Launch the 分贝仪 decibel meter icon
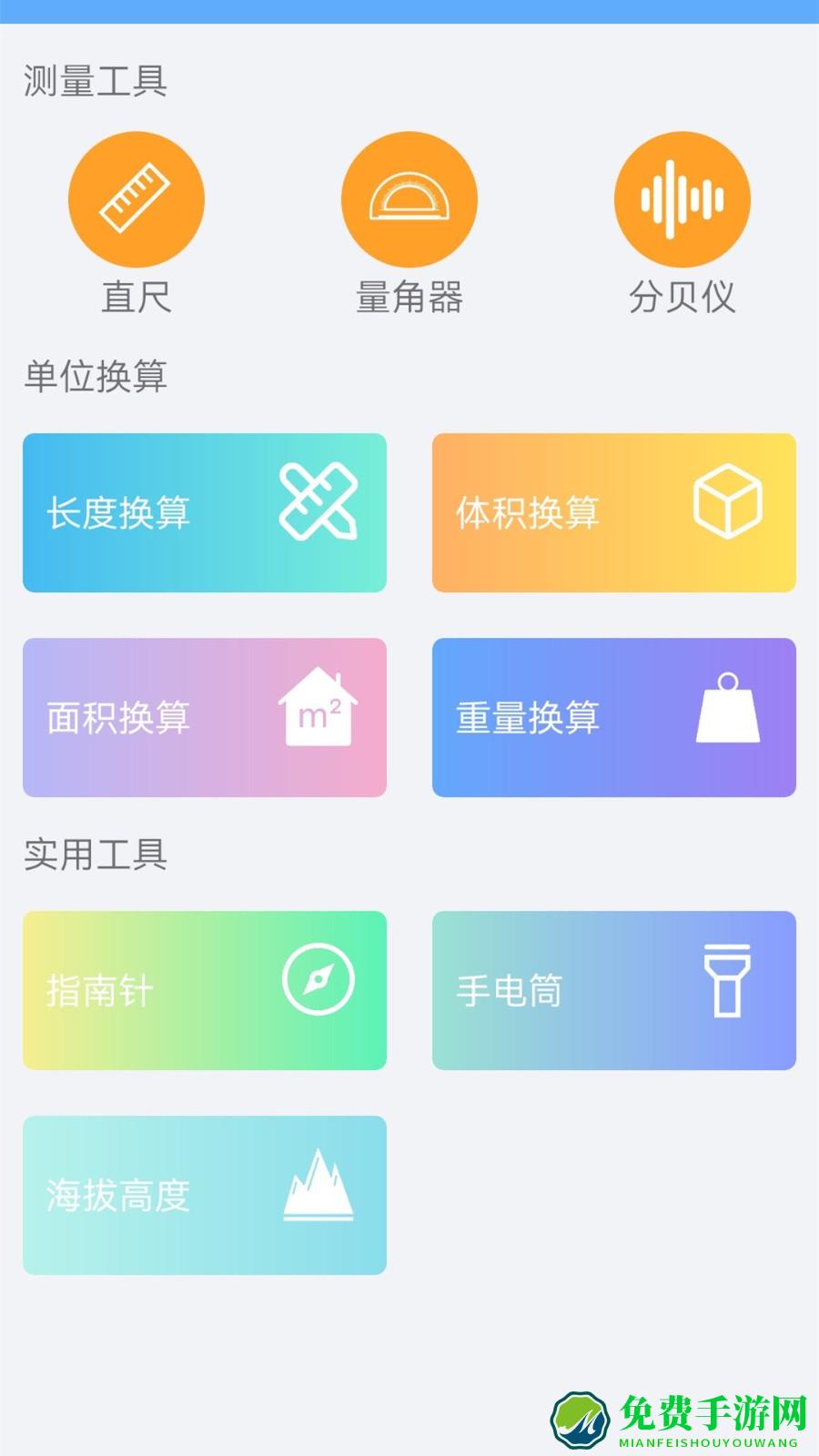The height and width of the screenshot is (1456, 819). coord(682,198)
